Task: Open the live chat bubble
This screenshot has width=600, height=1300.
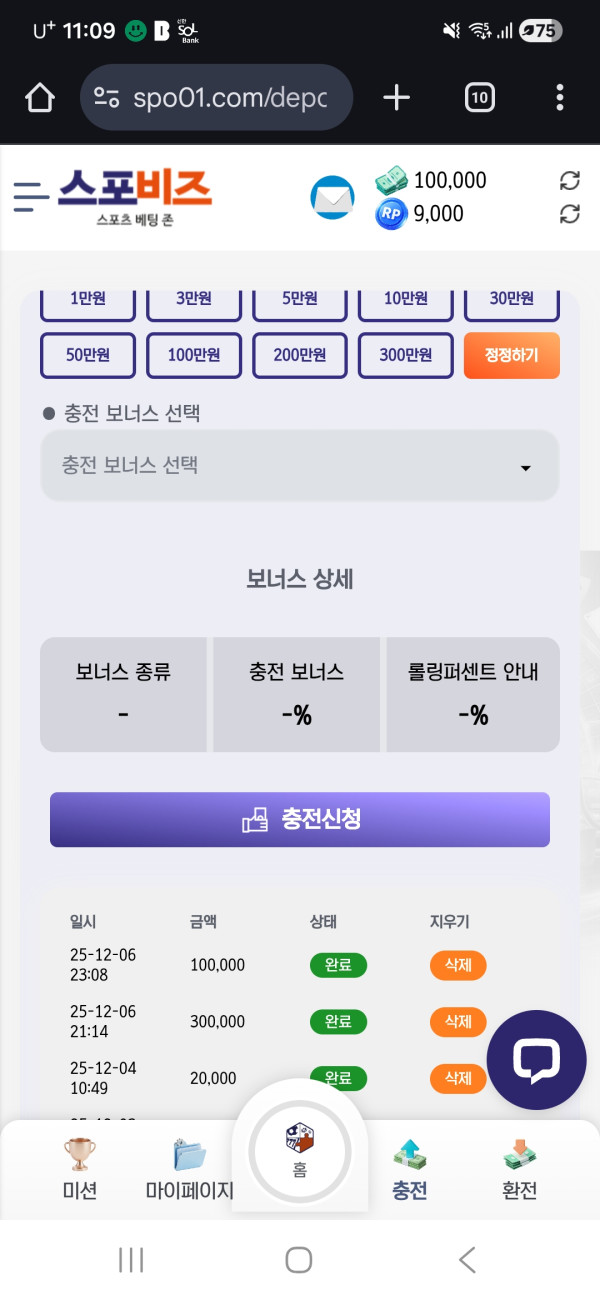Action: click(536, 1060)
